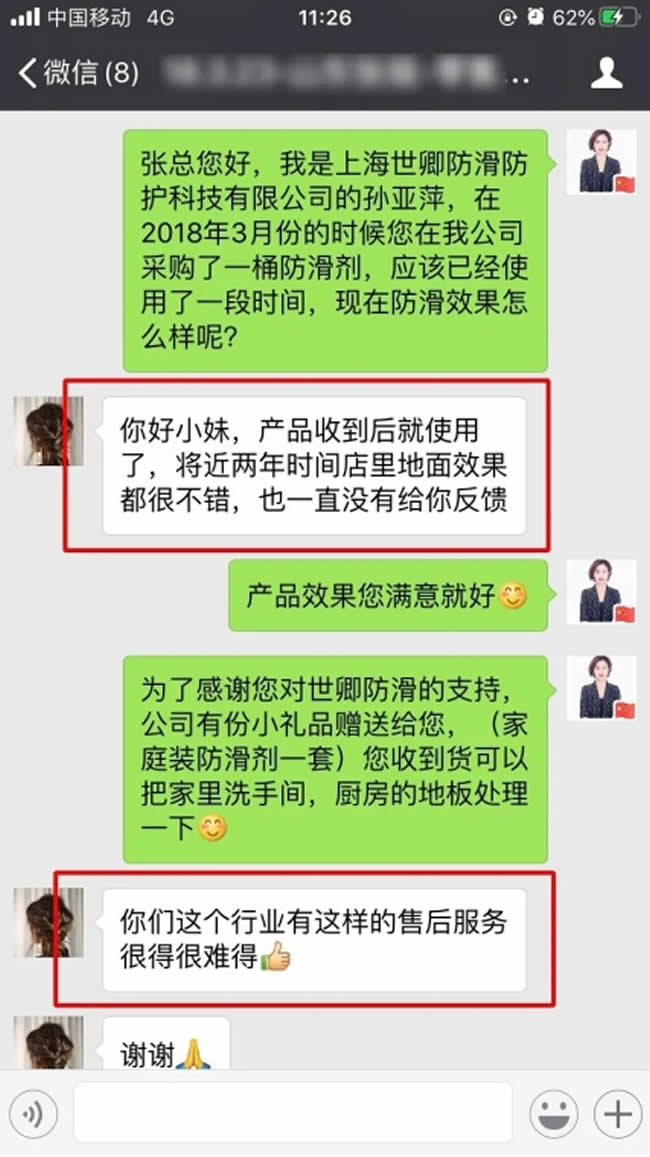Tap the message text field

(292, 1111)
